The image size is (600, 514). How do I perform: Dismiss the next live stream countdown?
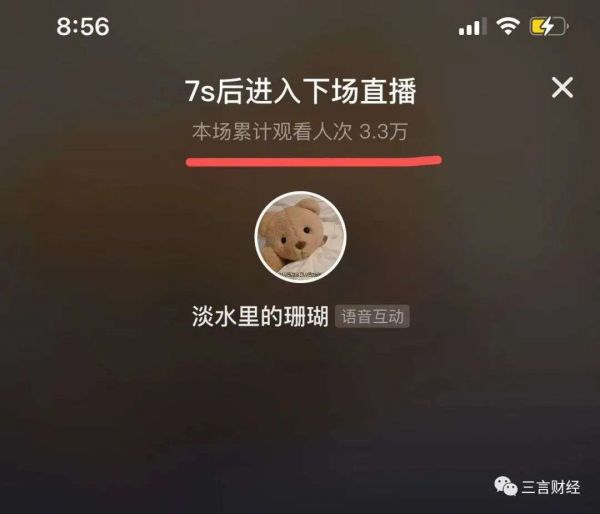[562, 88]
